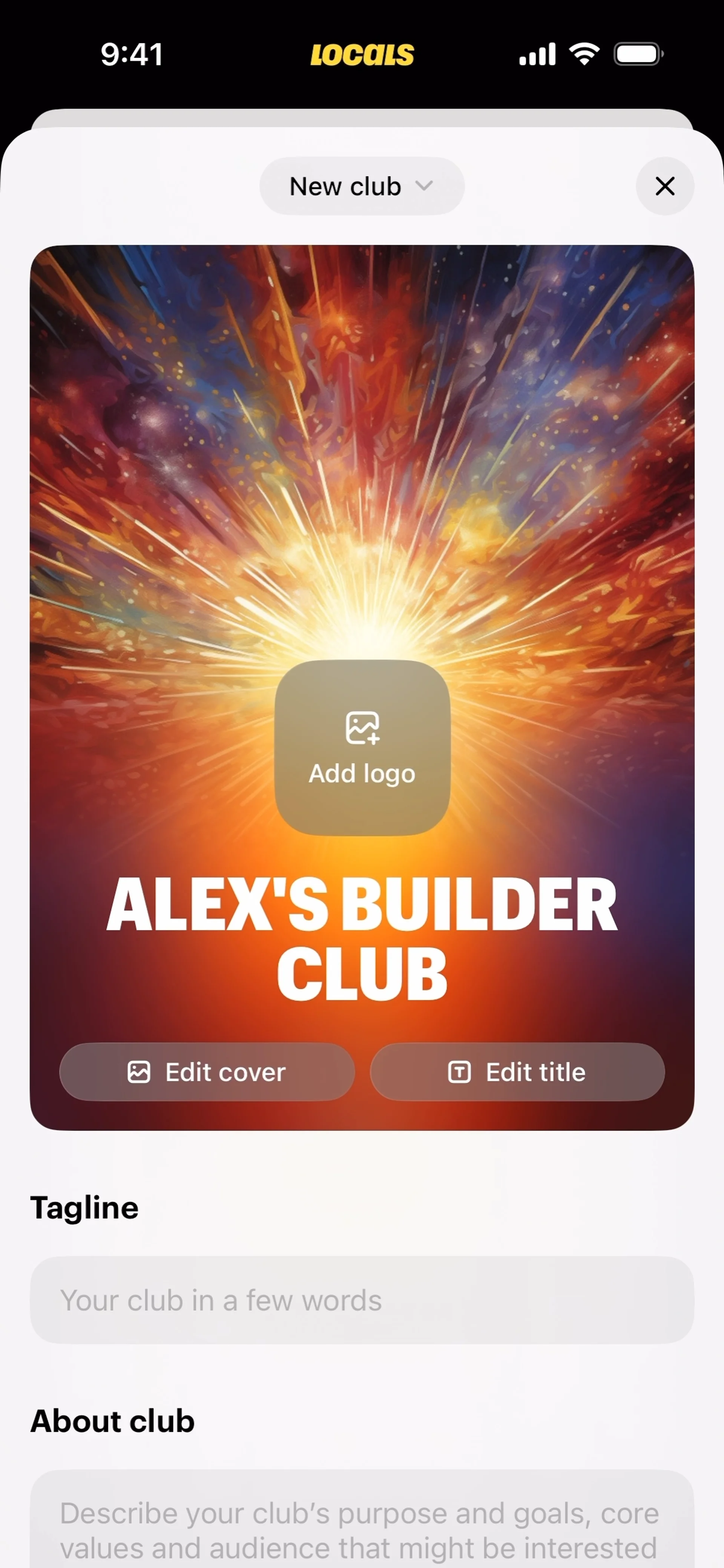Viewport: 724px width, 1568px height.
Task: Choose Edit cover for the club
Action: (207, 1072)
